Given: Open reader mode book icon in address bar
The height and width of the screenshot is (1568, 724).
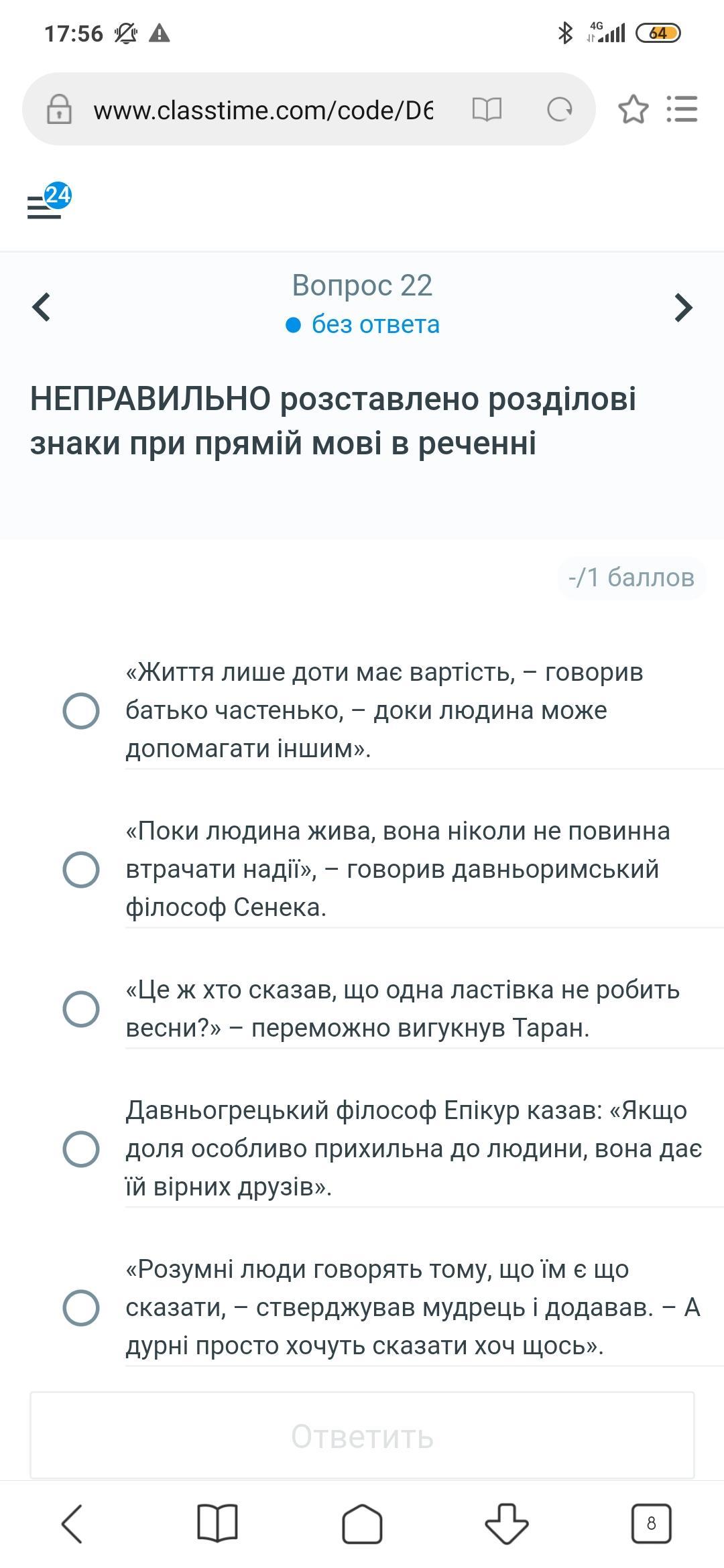Looking at the screenshot, I should (487, 109).
